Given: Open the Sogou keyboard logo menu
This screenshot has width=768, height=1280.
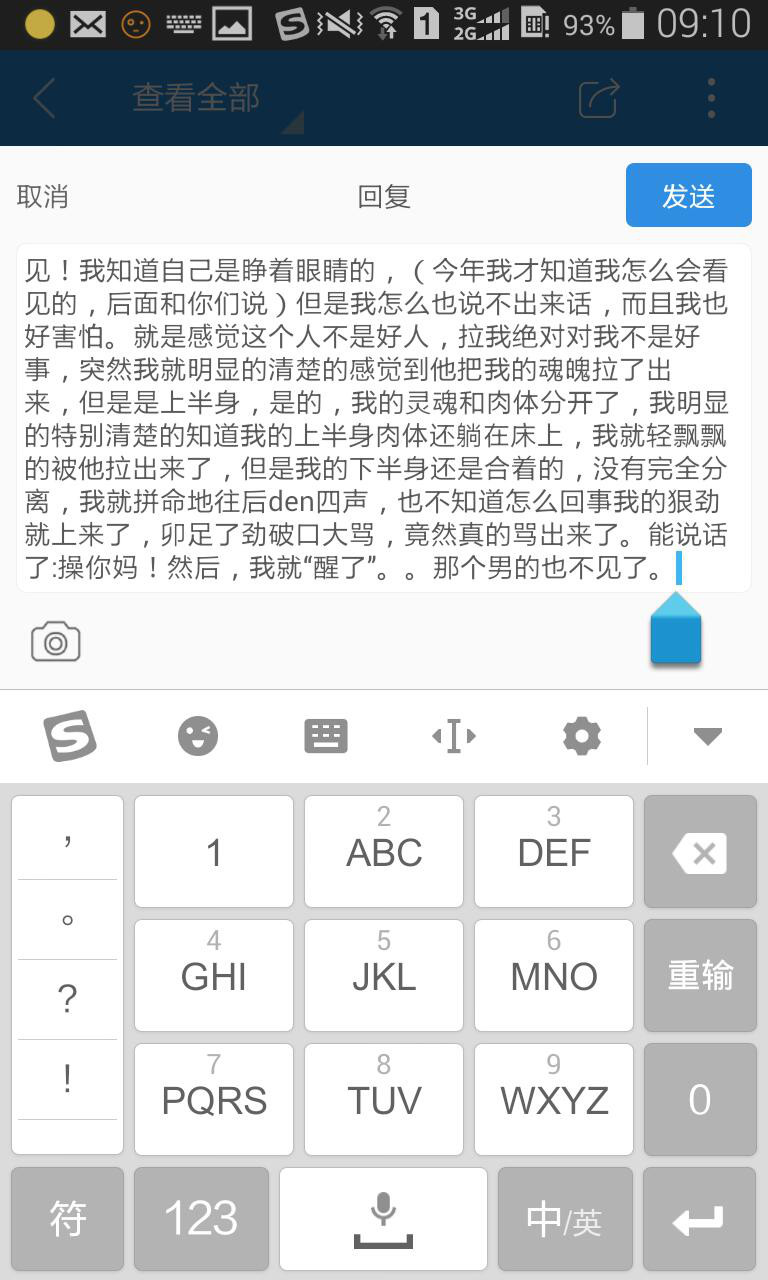Looking at the screenshot, I should click(70, 737).
